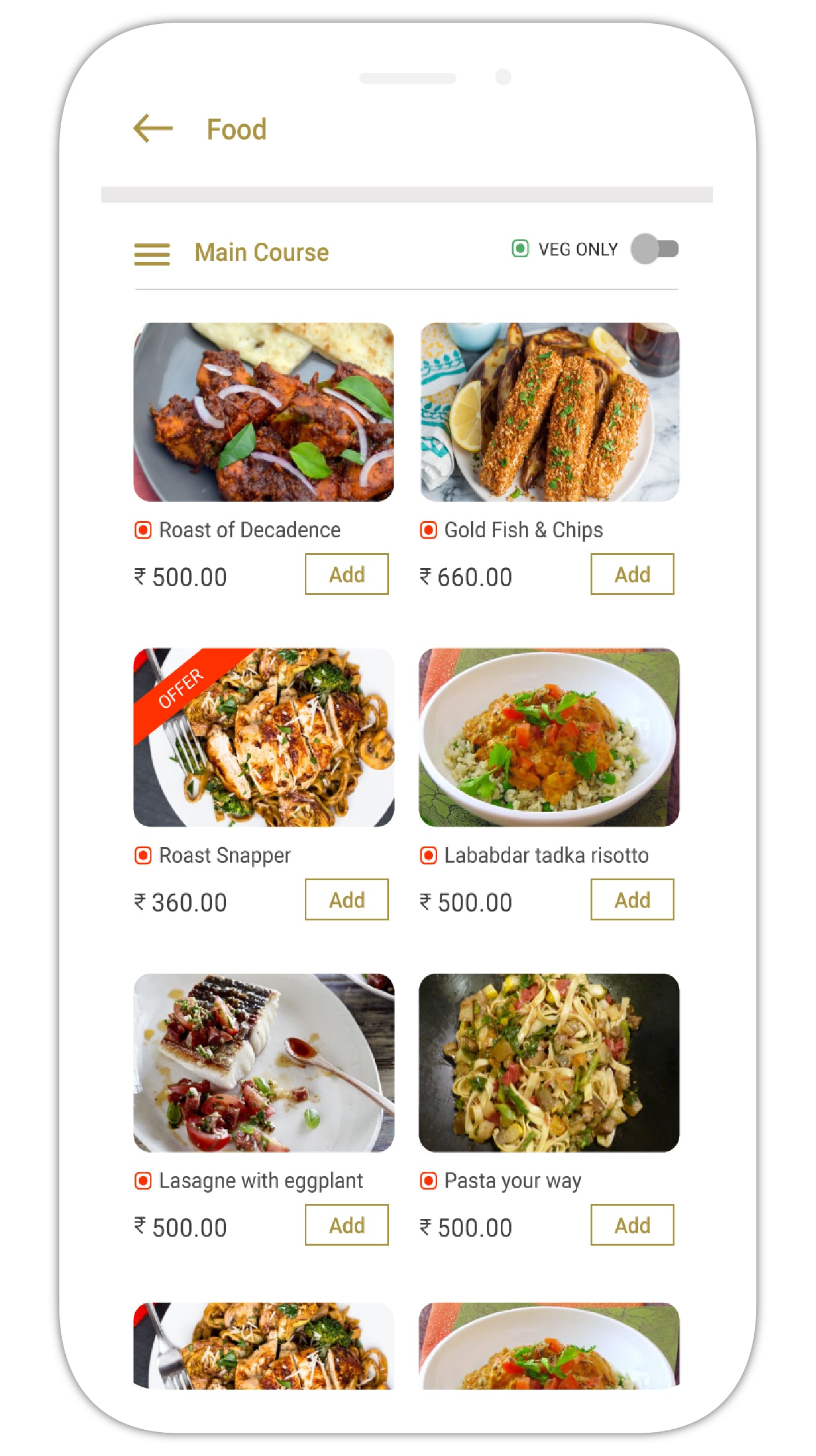
Task: Open the Roast of Decadence dish photo
Action: pyautogui.click(x=263, y=412)
